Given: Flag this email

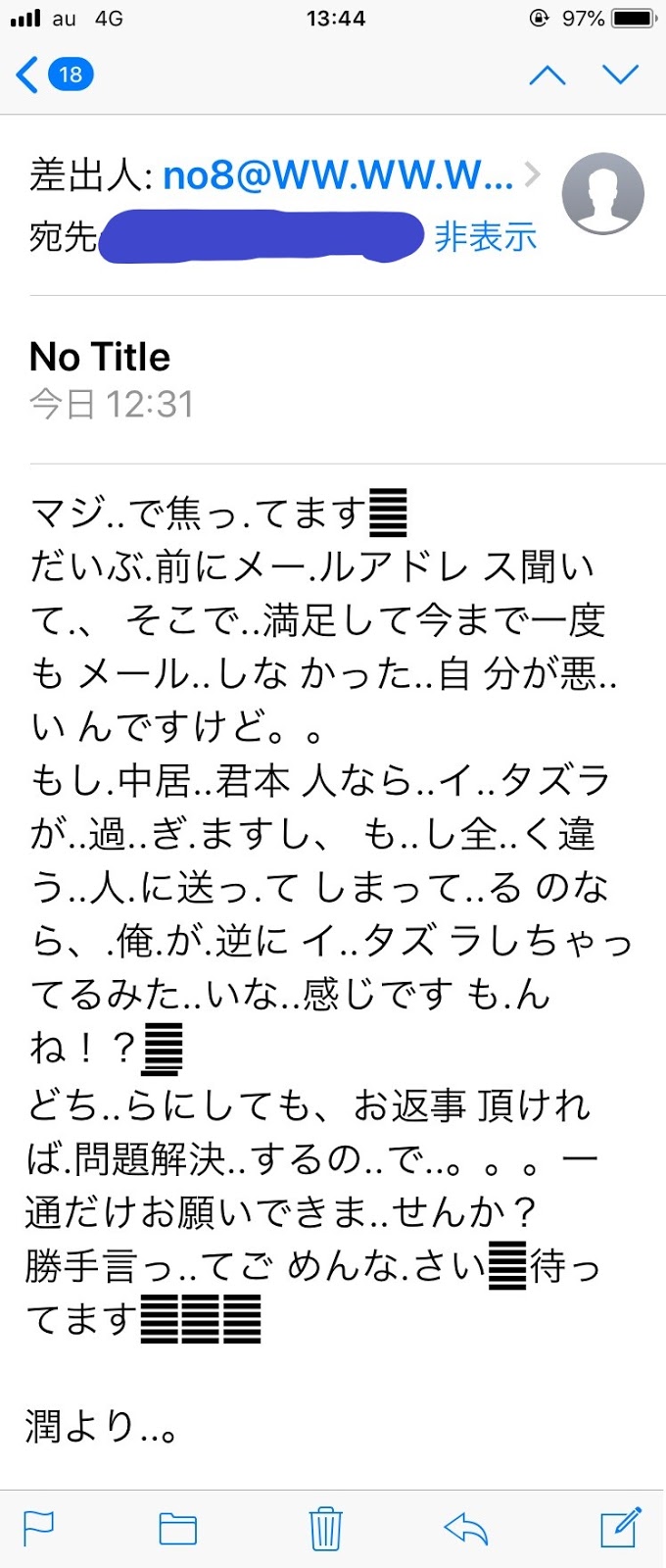Looking at the screenshot, I should pyautogui.click(x=38, y=1527).
